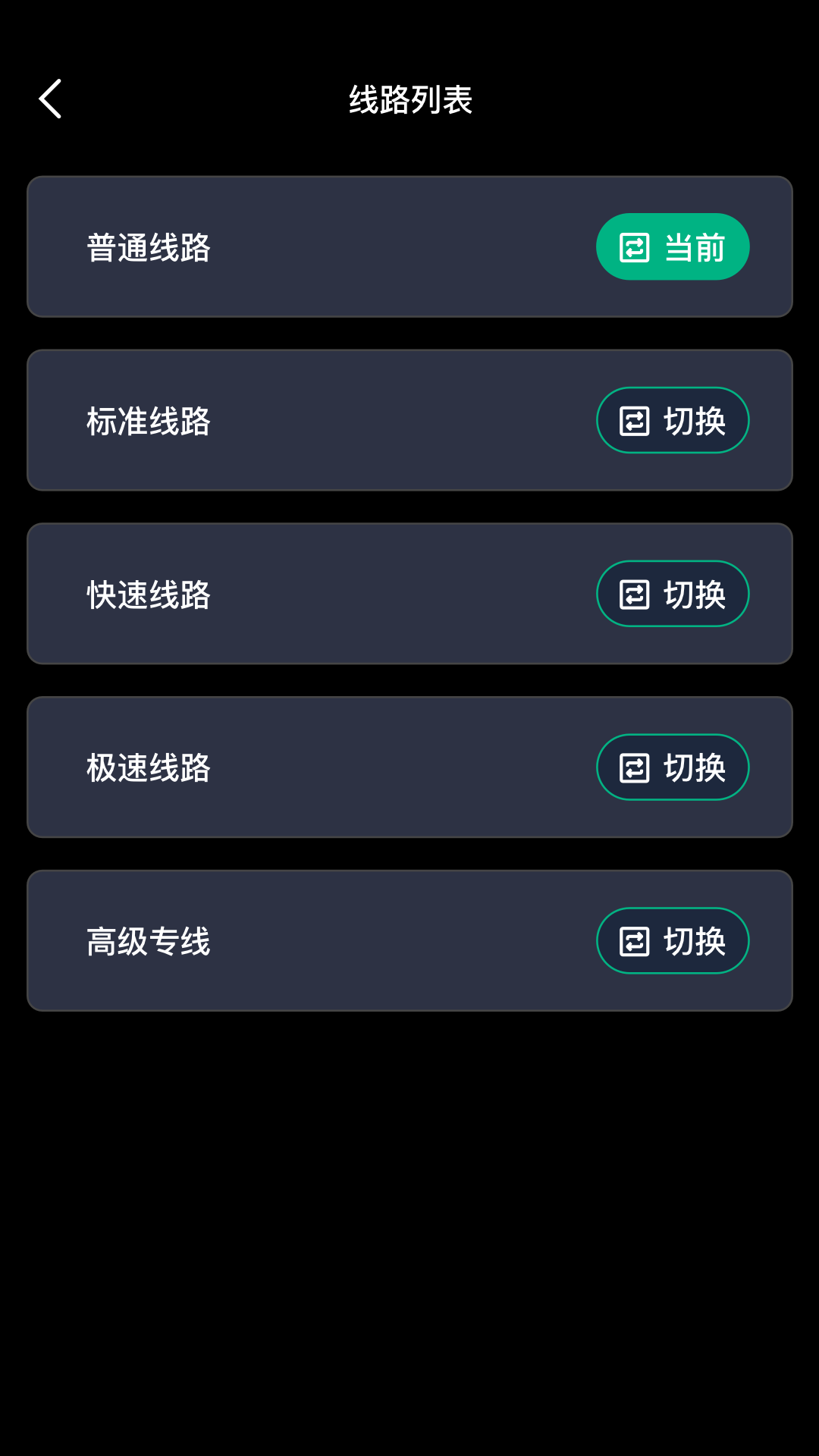Viewport: 819px width, 1456px height.
Task: Click the swap icon on the 极速线路 row
Action: click(x=635, y=767)
